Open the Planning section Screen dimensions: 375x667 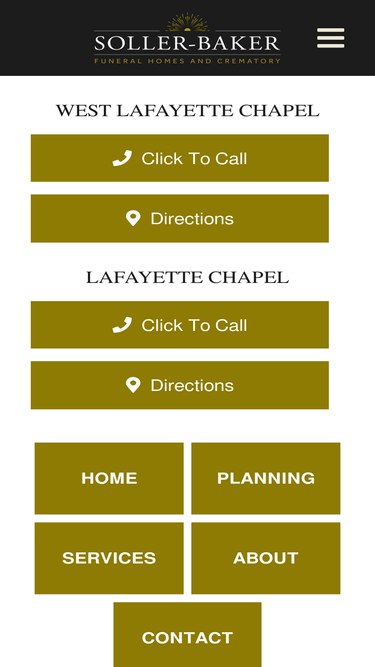(x=266, y=478)
